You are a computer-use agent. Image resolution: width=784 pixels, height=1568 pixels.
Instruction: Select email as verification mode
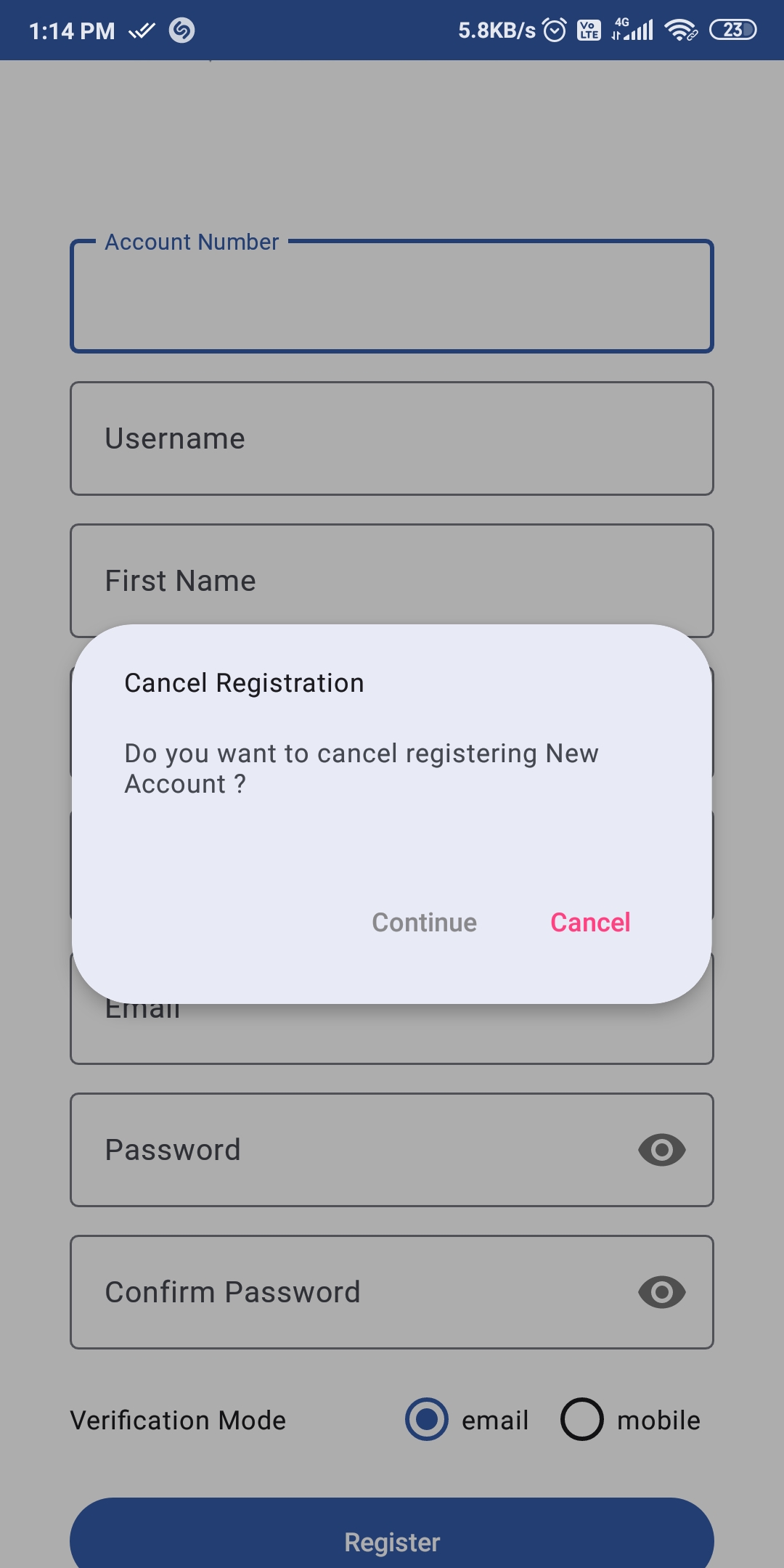(427, 1419)
